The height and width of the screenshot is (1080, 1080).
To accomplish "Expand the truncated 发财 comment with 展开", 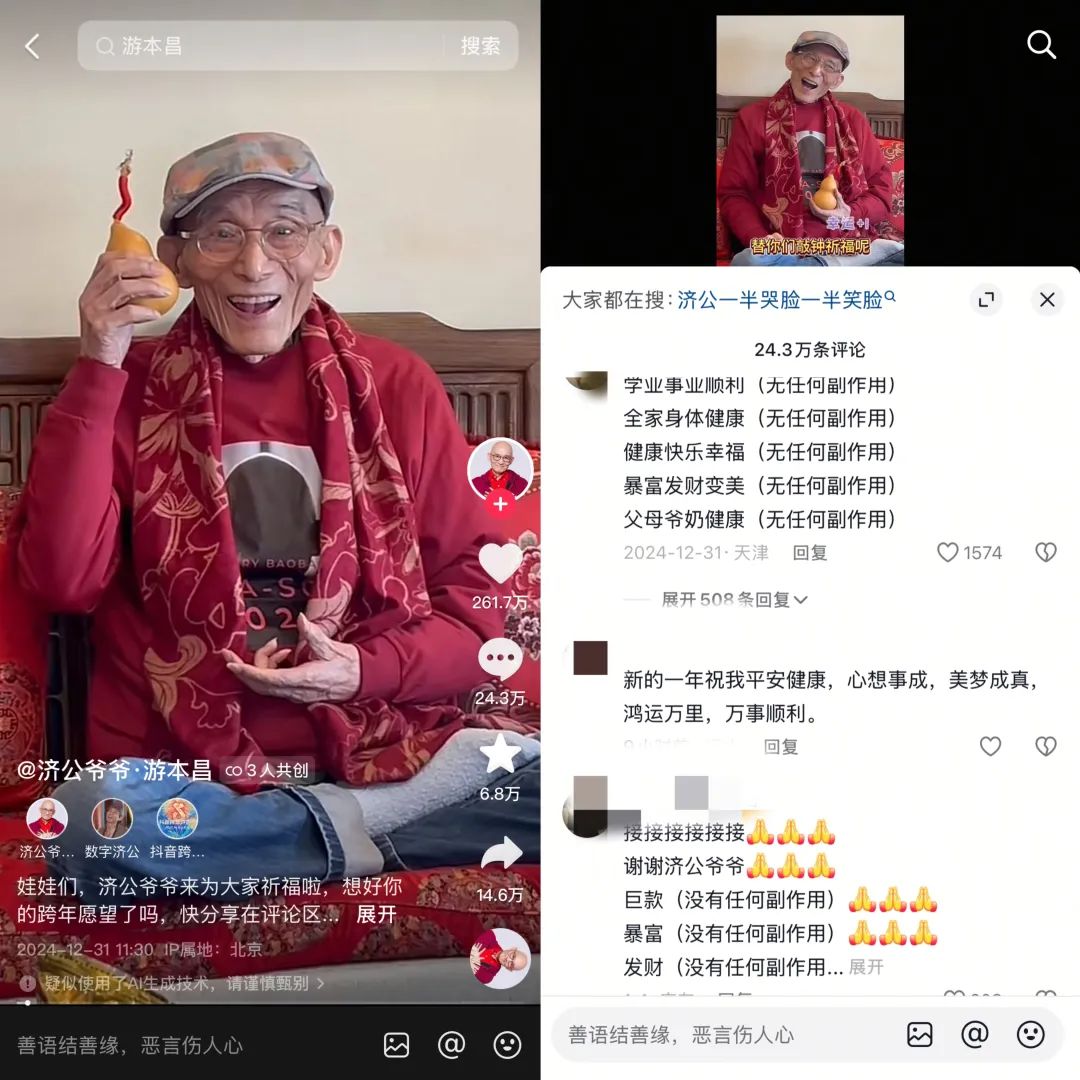I will tap(866, 967).
